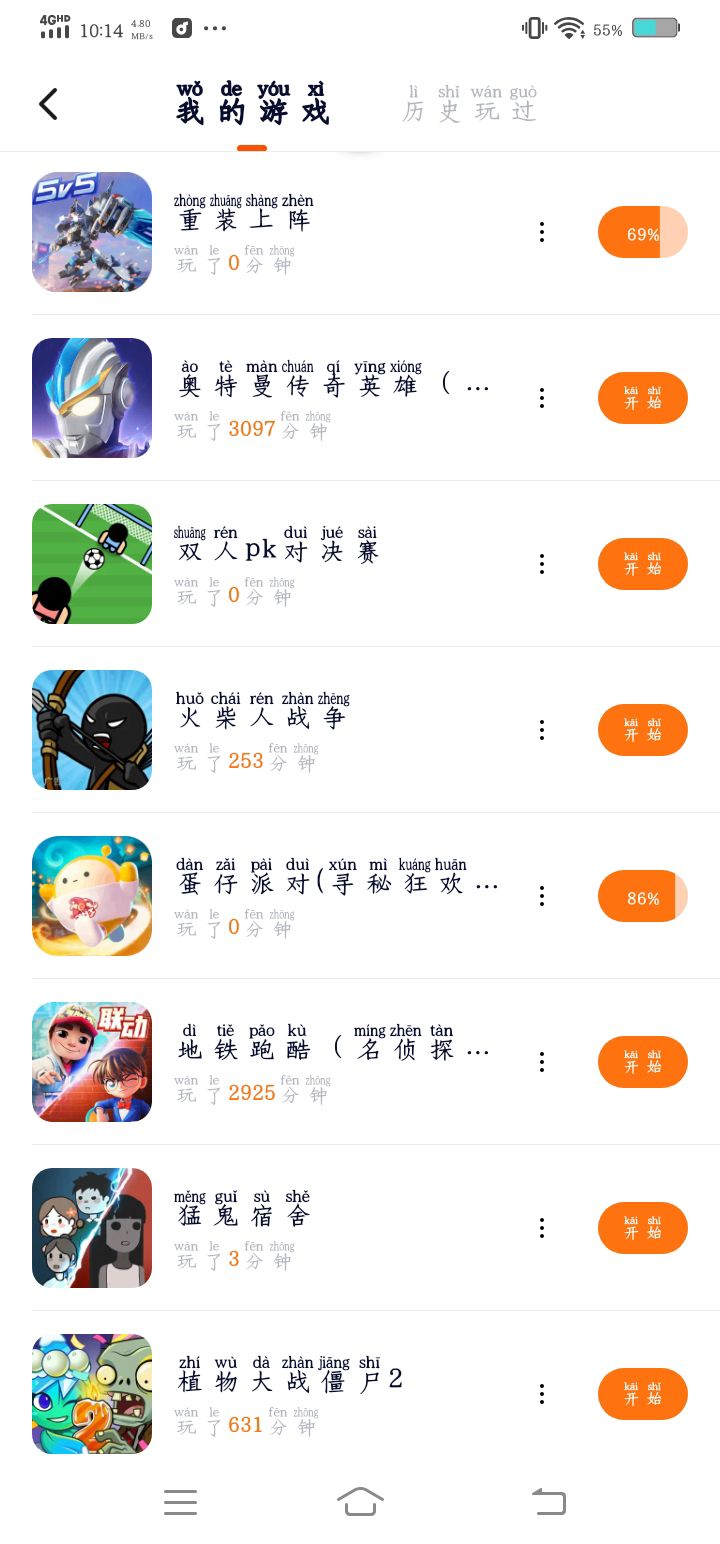Show the three-dot menu for 猛鬼宿舍
The image size is (720, 1544).
[x=541, y=1228]
